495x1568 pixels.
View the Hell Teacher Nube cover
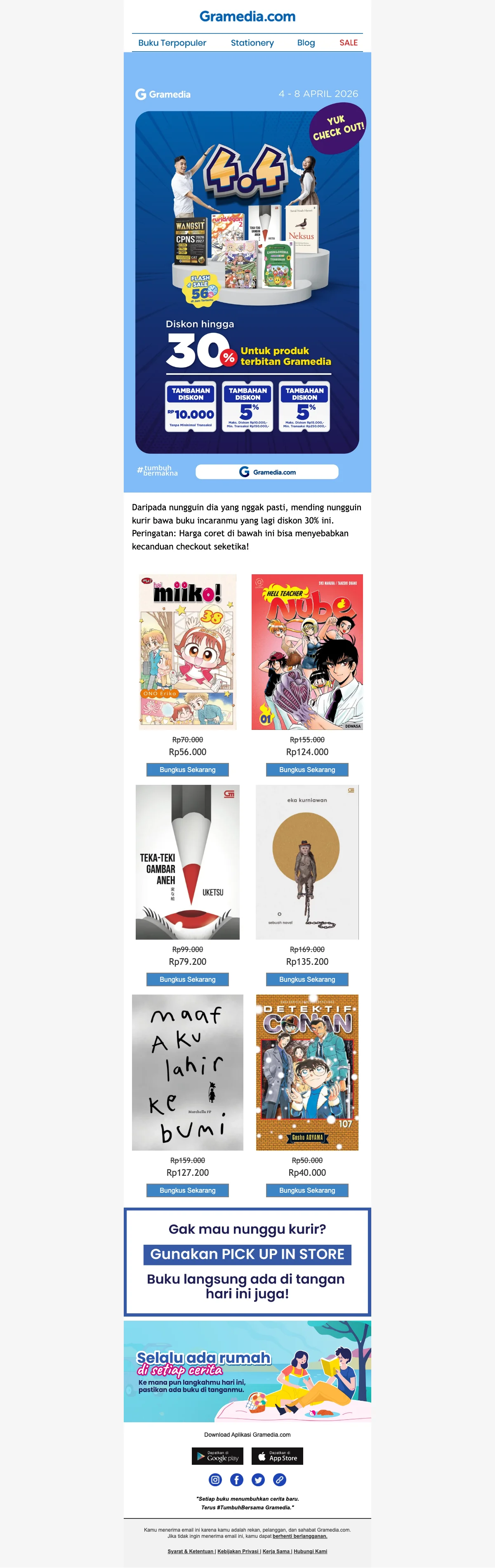[x=307, y=652]
